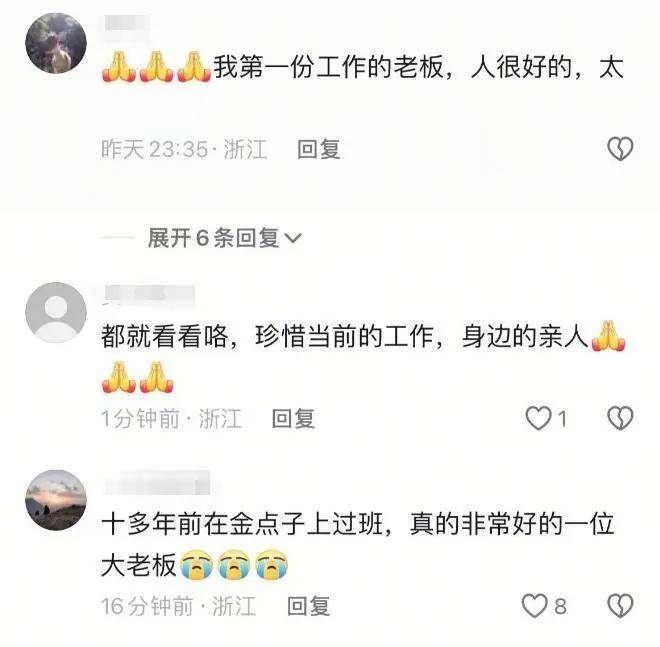Image resolution: width=660 pixels, height=647 pixels.
Task: Dislike the 金点子 comment
Action: (621, 605)
